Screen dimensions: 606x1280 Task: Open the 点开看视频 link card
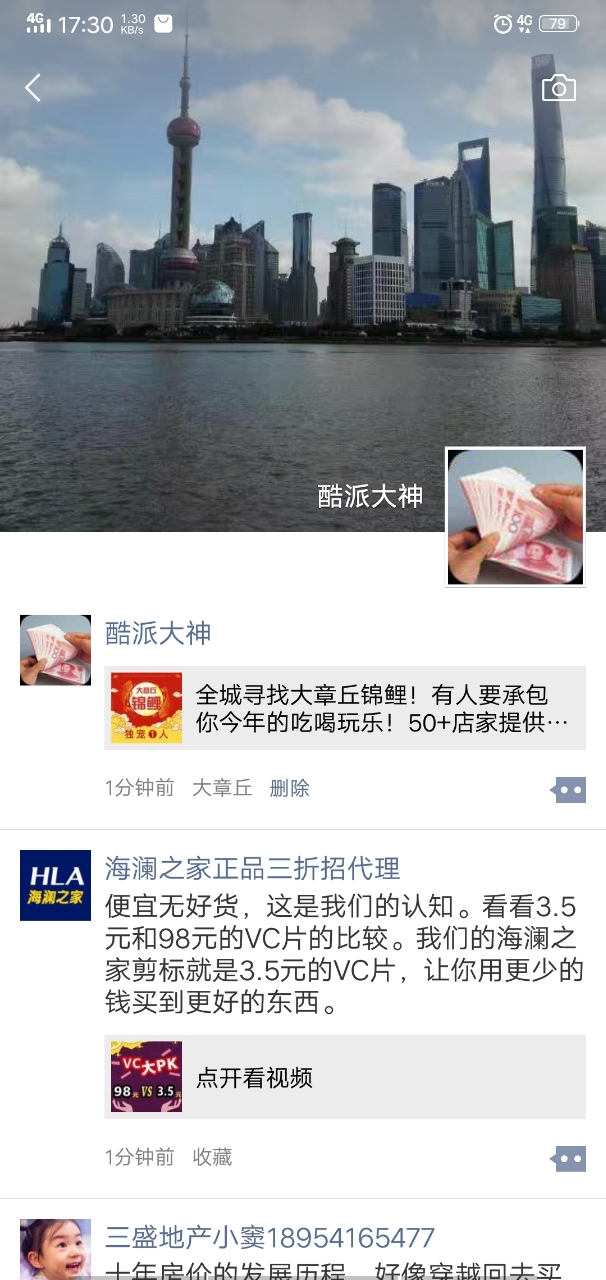coord(345,1077)
